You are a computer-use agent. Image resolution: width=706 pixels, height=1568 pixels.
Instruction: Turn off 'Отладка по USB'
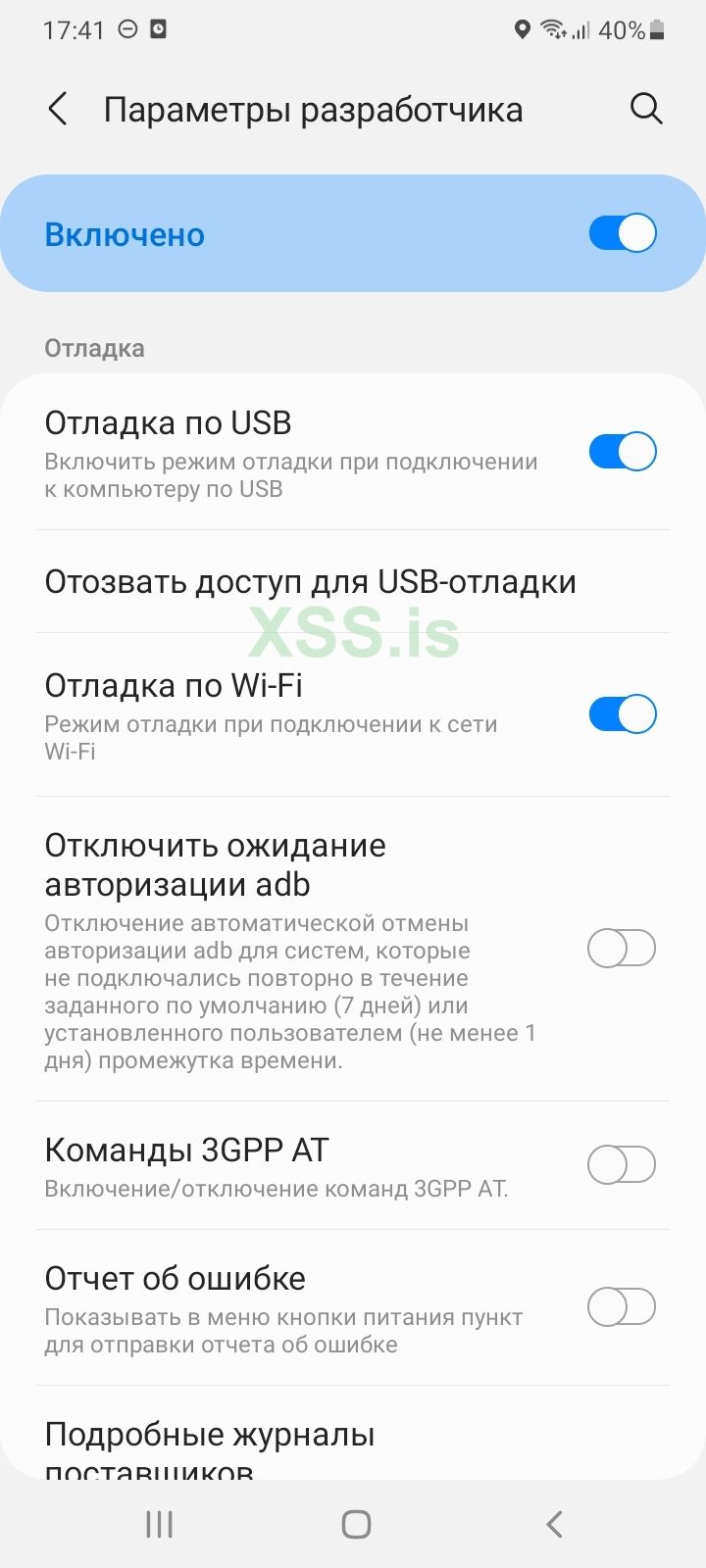pyautogui.click(x=621, y=451)
